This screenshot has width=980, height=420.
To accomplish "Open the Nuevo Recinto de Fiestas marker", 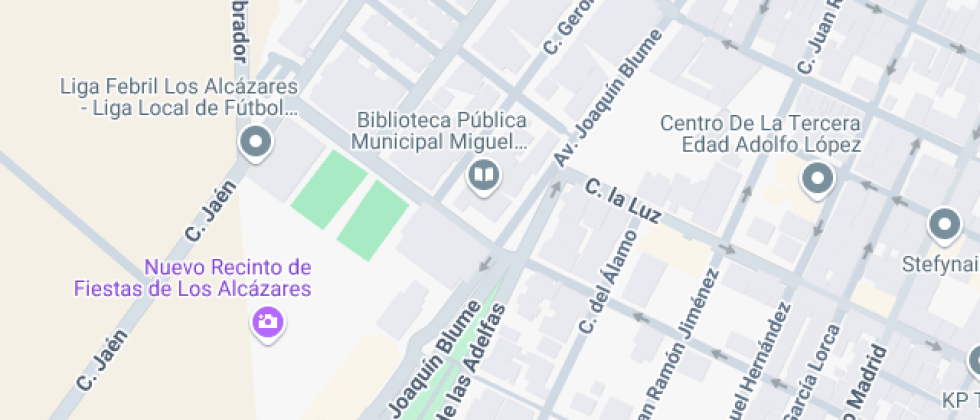I will 268,324.
